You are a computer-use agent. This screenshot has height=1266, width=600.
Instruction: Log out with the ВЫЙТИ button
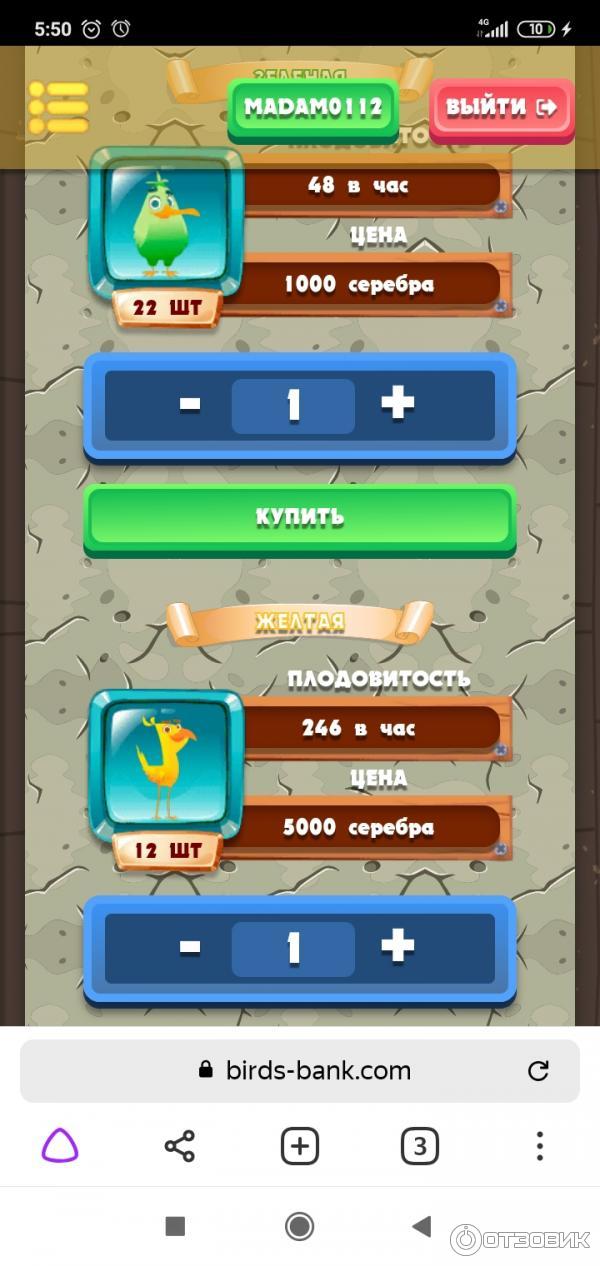pos(501,108)
